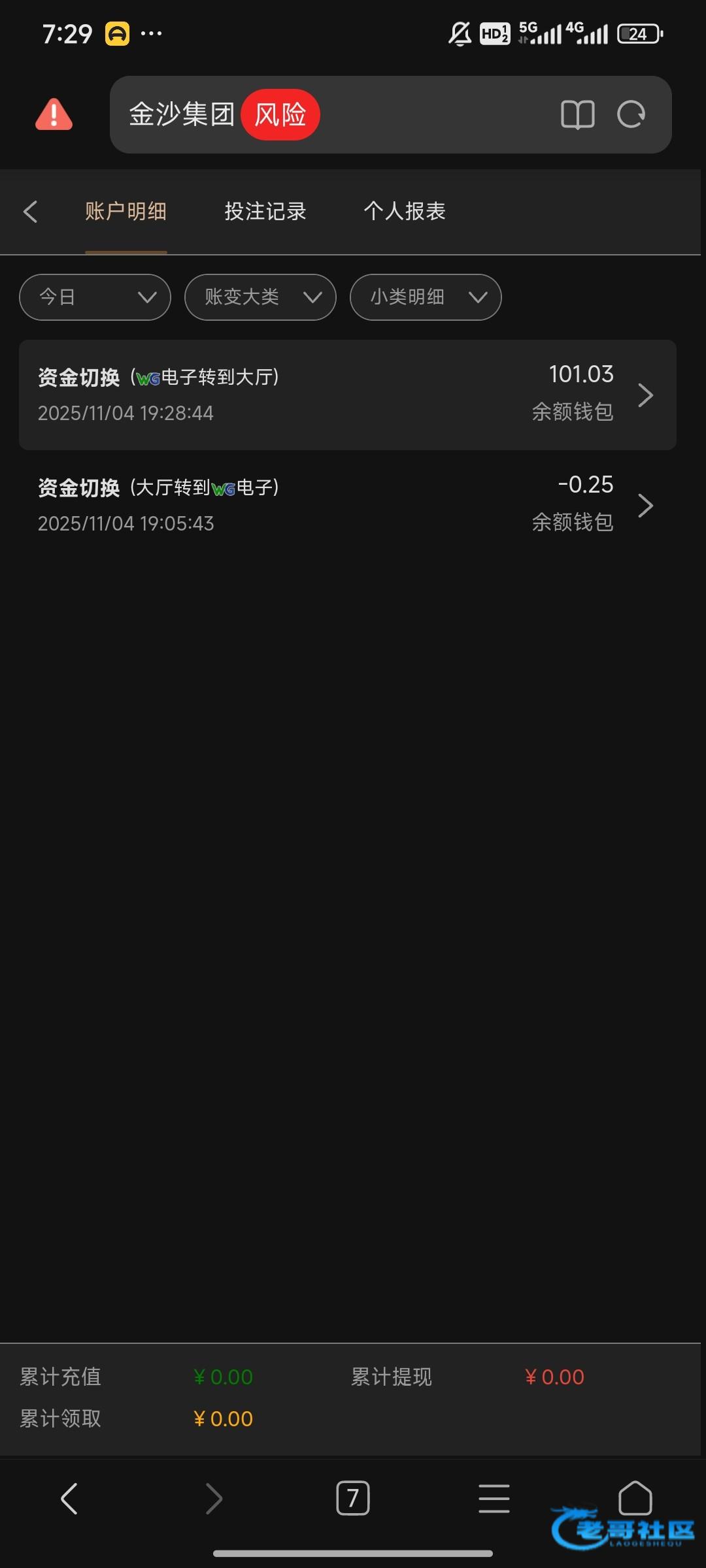This screenshot has height=1568, width=706.
Task: Expand the 今日 date dropdown
Action: [95, 297]
